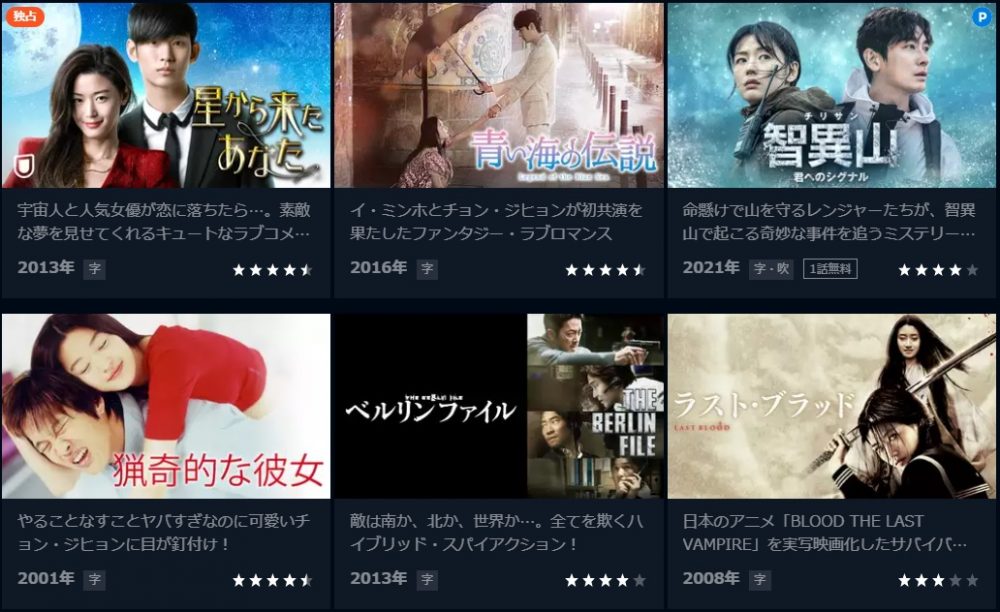Screen dimensions: 1000x612
Task: Select the 智異山 君へのシグナル card
Action: 832,96
